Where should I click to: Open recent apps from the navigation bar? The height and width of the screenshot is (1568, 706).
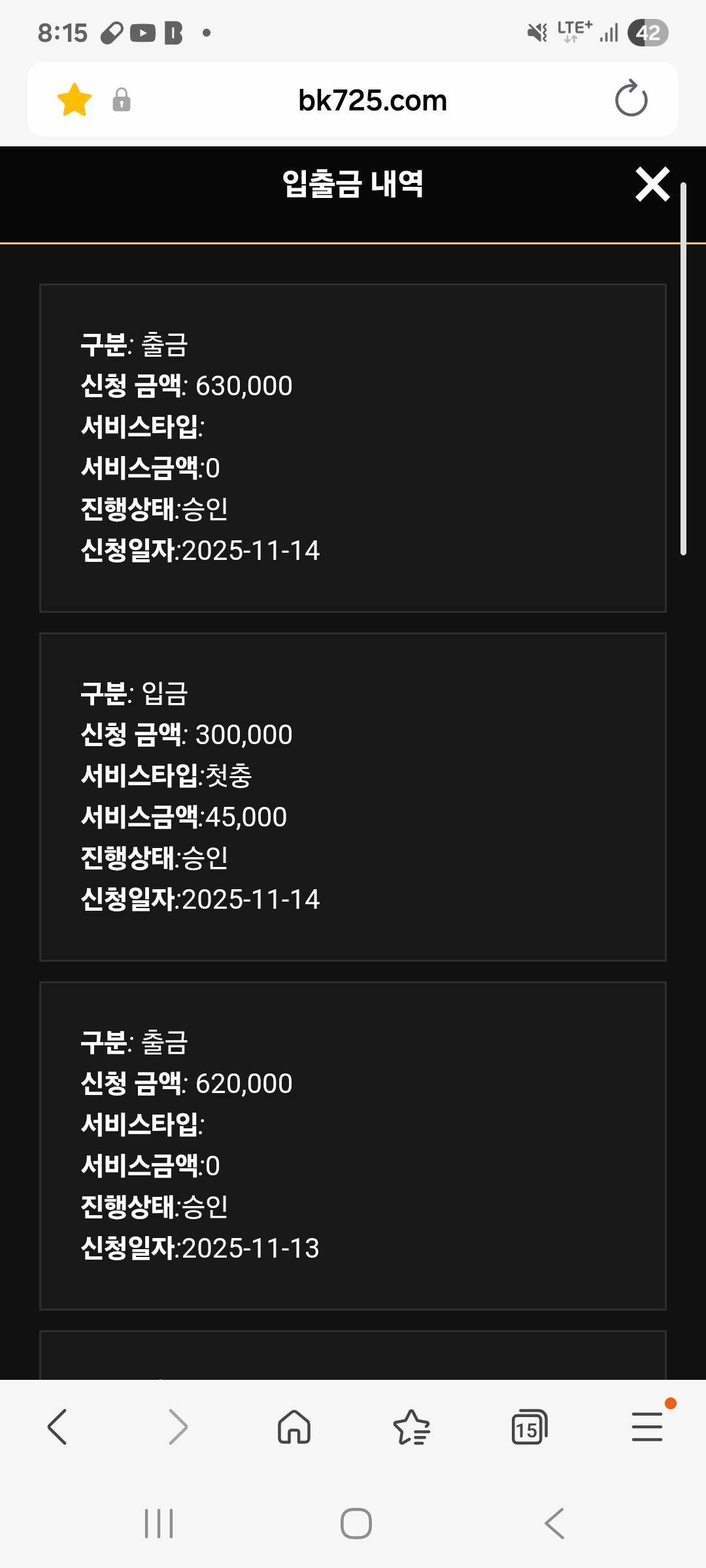click(x=159, y=1524)
